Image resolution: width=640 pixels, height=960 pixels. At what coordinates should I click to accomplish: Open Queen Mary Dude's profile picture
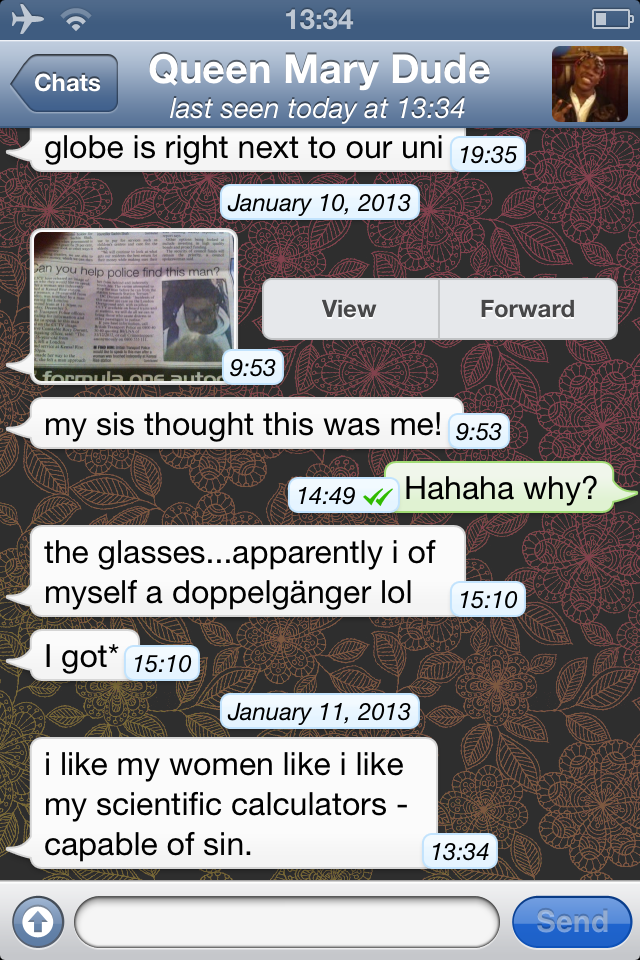click(589, 84)
